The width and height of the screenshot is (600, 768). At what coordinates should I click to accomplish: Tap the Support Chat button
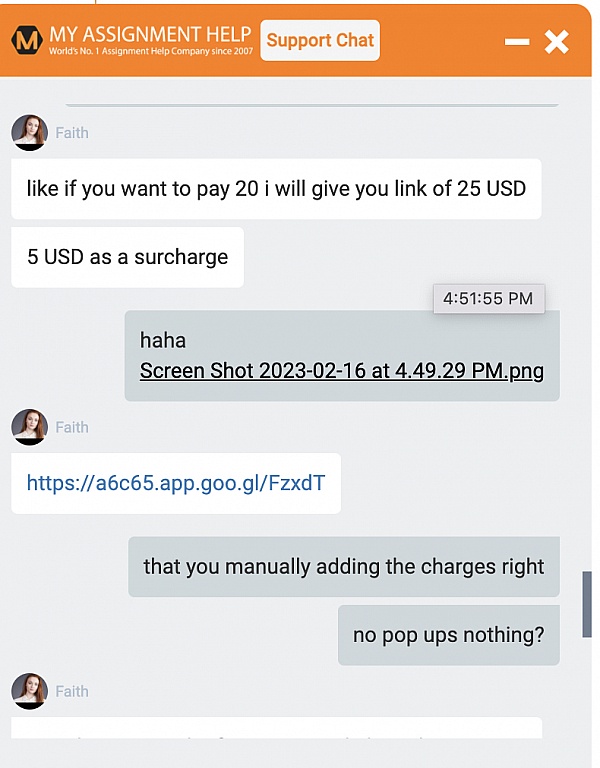pyautogui.click(x=320, y=41)
